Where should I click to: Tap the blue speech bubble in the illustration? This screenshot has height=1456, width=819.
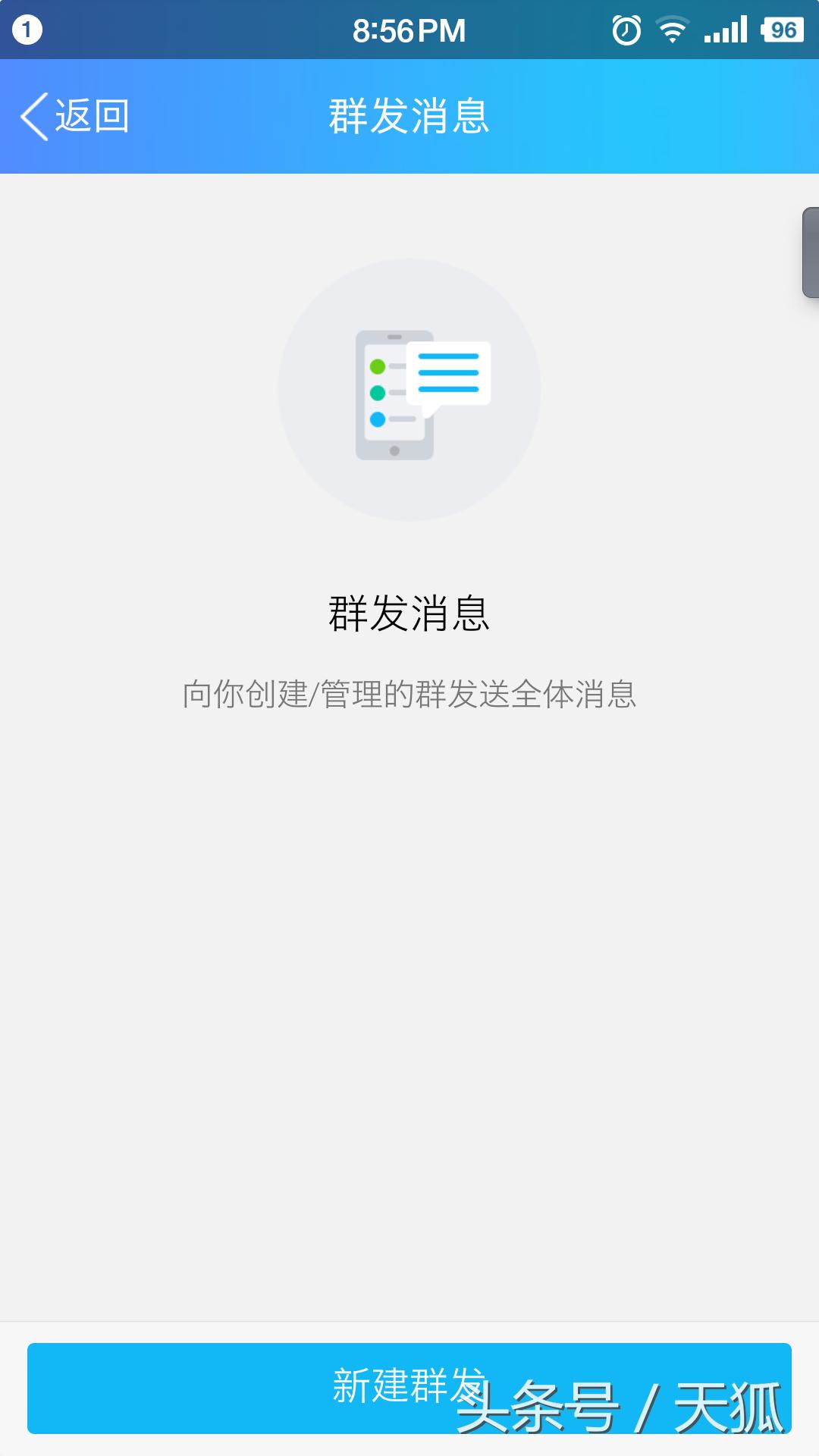pyautogui.click(x=447, y=372)
